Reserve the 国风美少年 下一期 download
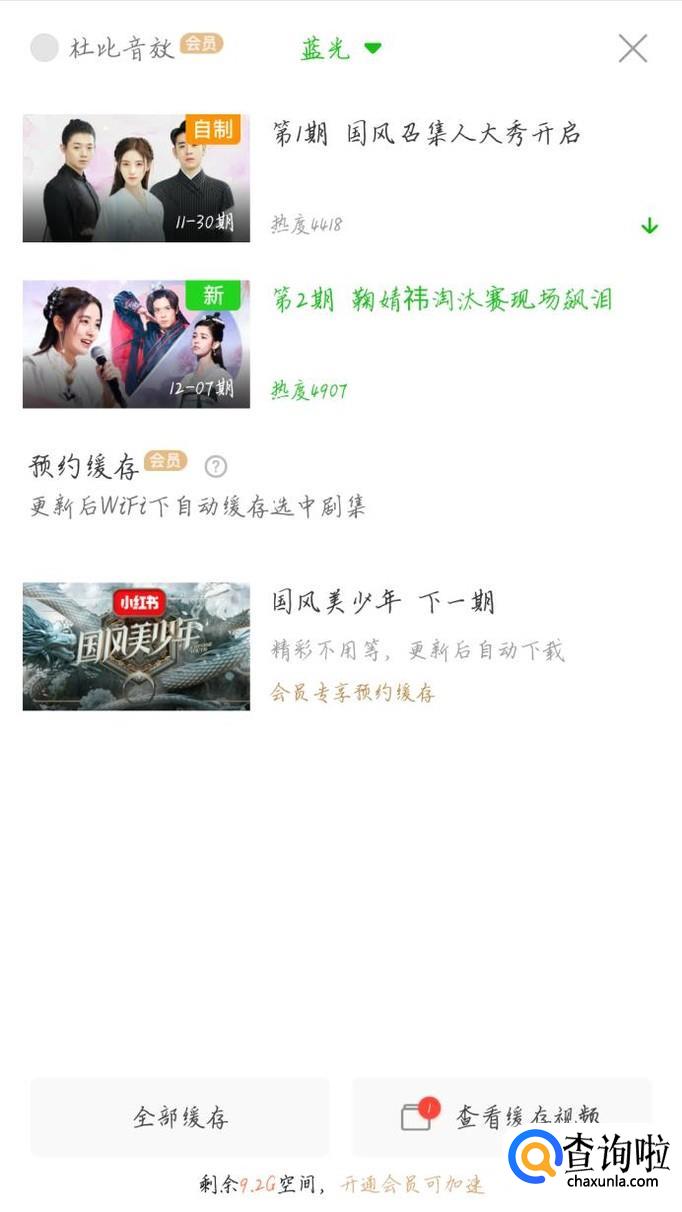 pos(341,646)
